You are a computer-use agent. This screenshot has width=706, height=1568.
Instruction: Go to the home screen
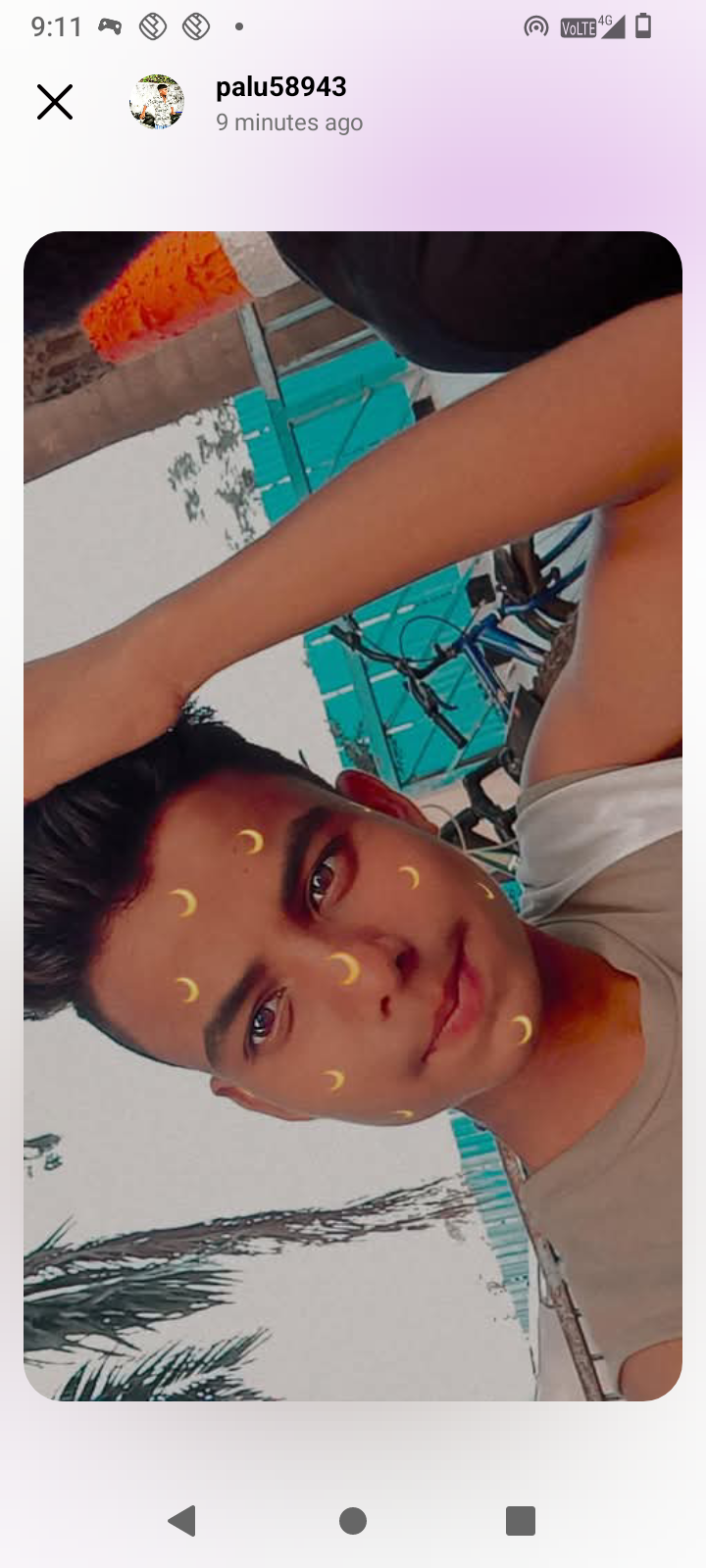click(353, 1521)
